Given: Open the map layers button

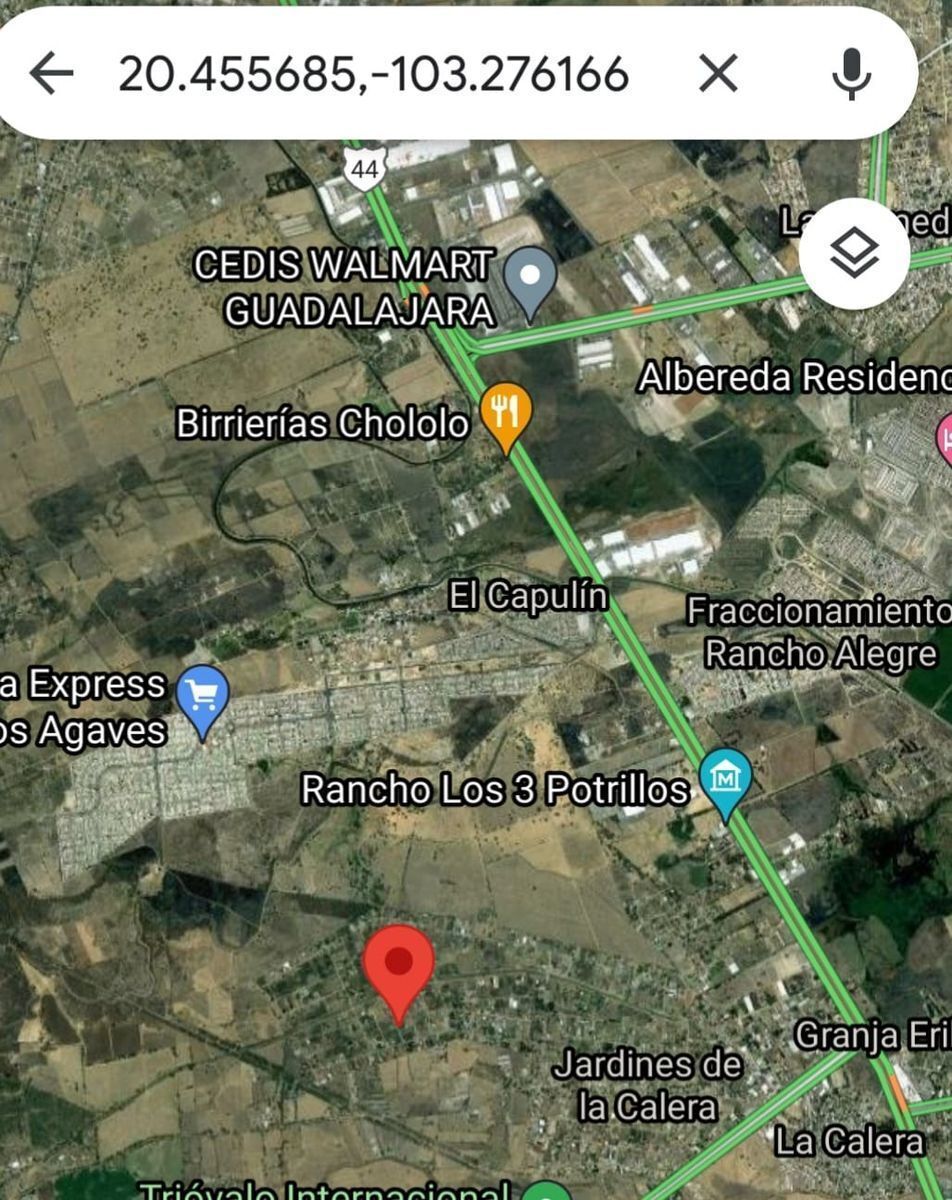Looking at the screenshot, I should [x=854, y=256].
